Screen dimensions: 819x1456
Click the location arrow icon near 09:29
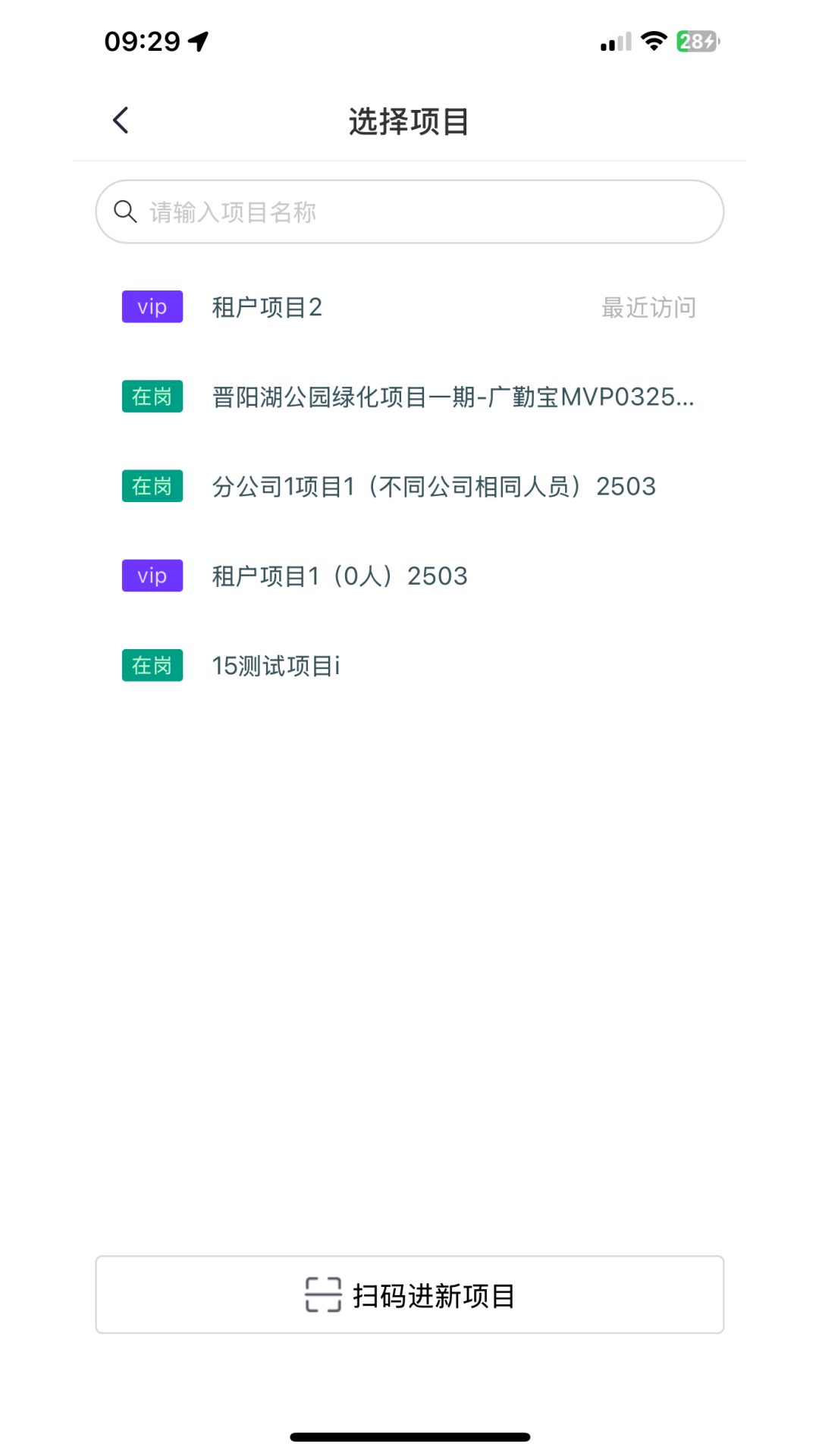(x=197, y=41)
